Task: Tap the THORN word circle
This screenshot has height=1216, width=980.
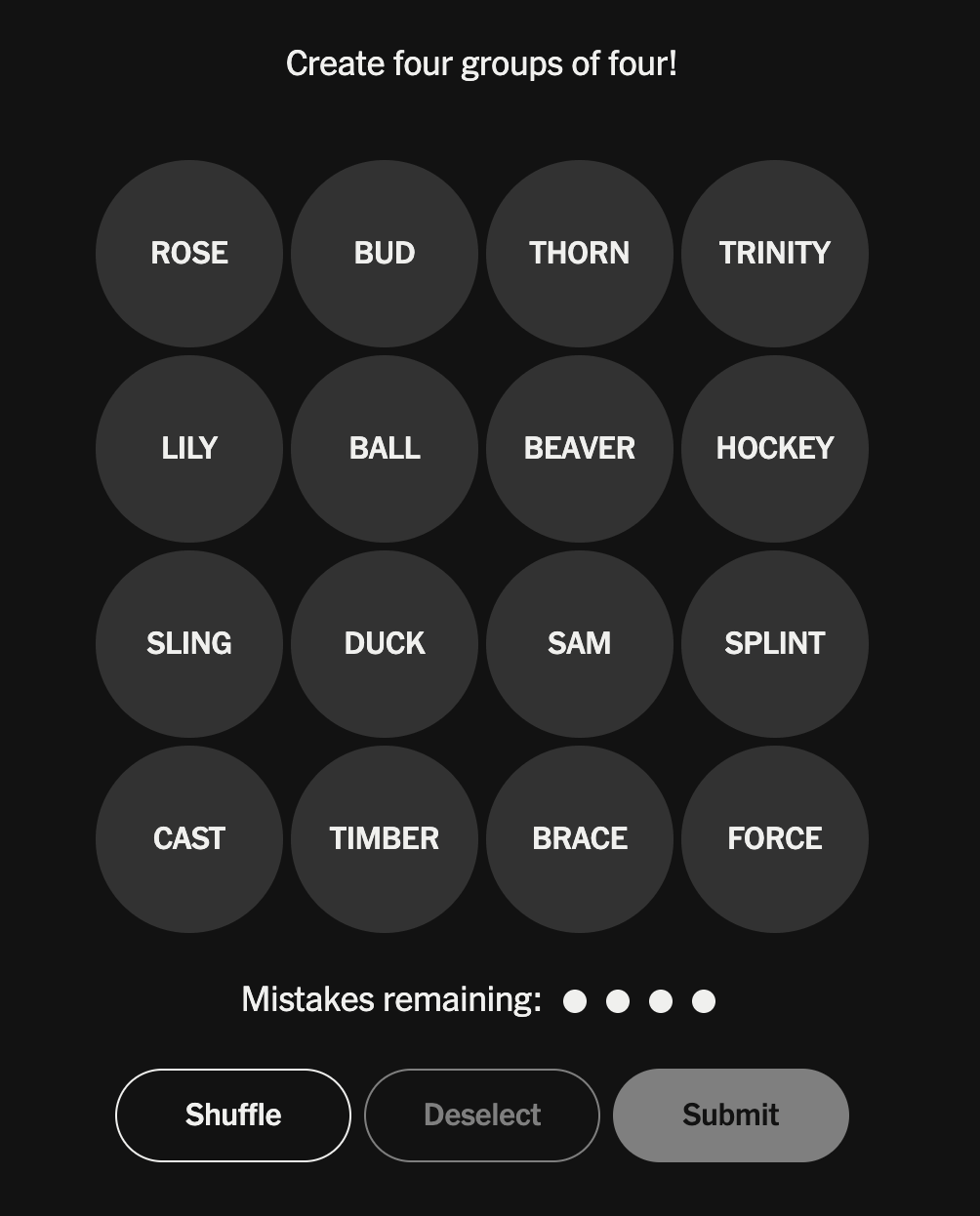Action: 580,254
